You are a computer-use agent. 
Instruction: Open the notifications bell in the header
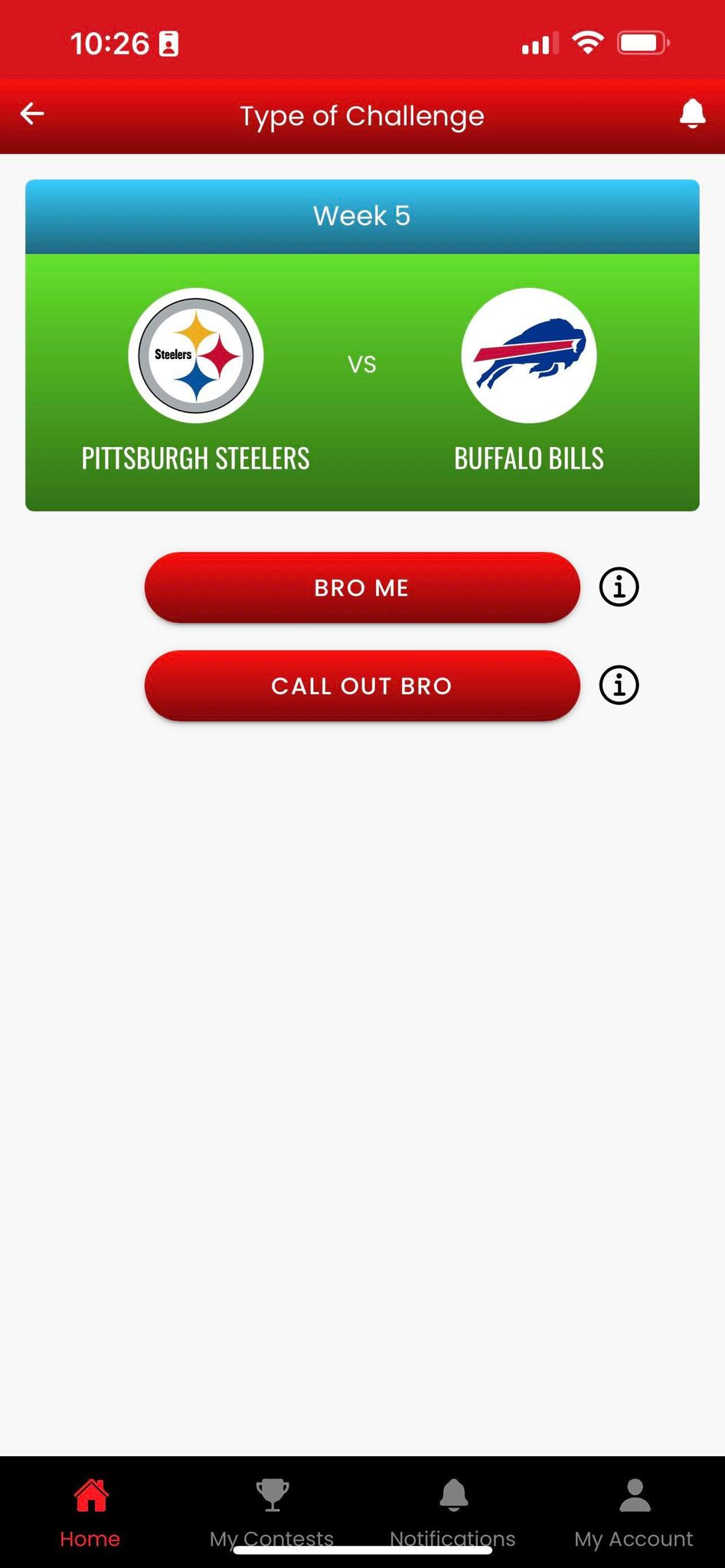(692, 114)
